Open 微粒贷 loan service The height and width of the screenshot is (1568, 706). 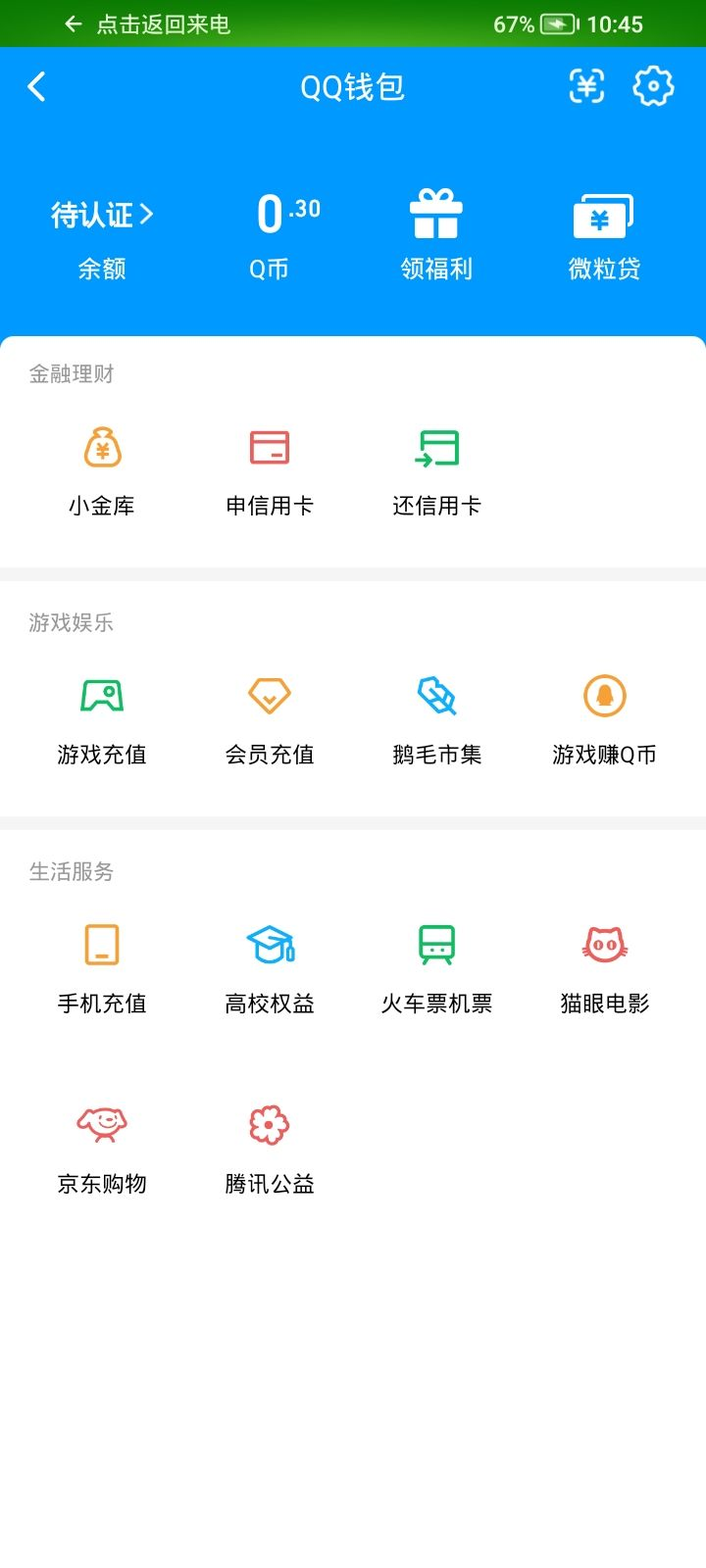[604, 235]
